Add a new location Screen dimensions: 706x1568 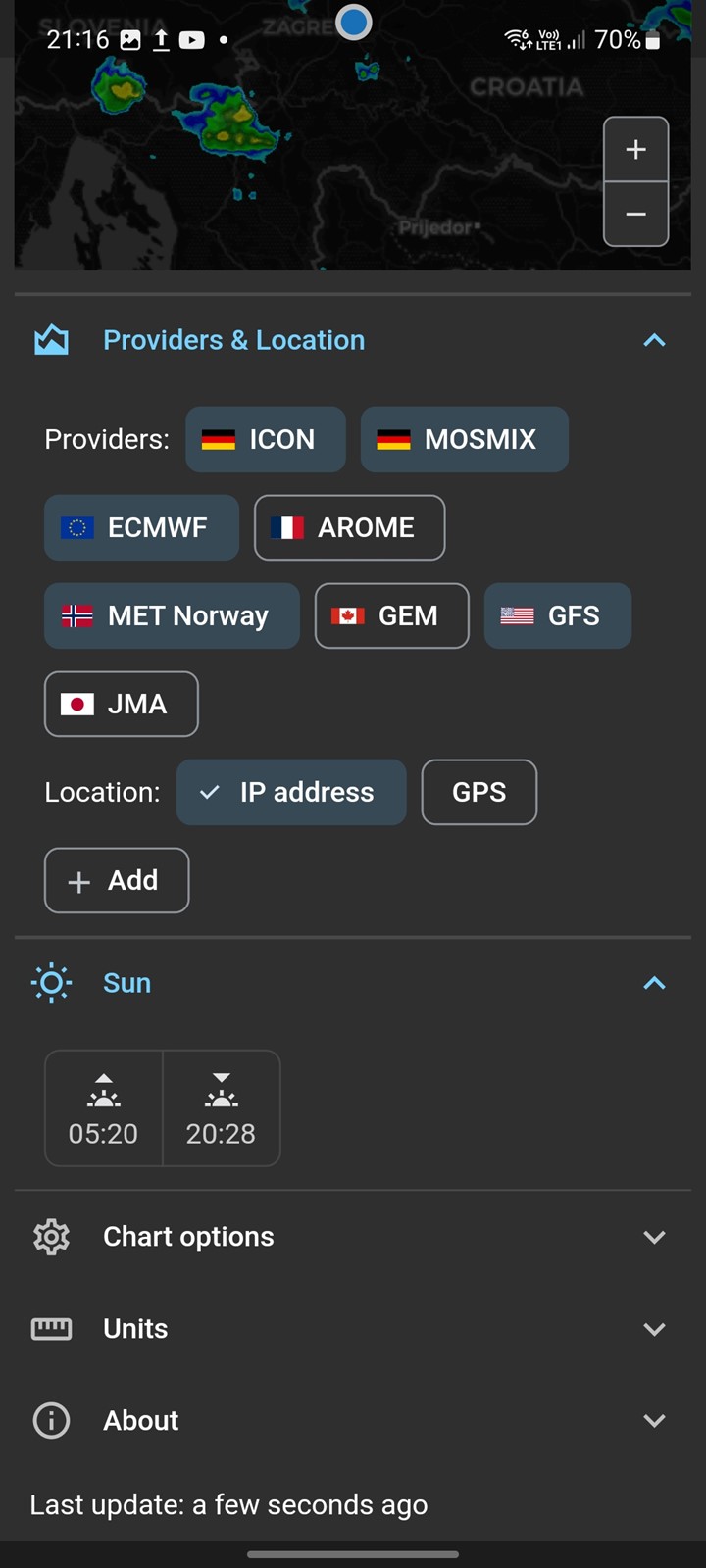[117, 880]
